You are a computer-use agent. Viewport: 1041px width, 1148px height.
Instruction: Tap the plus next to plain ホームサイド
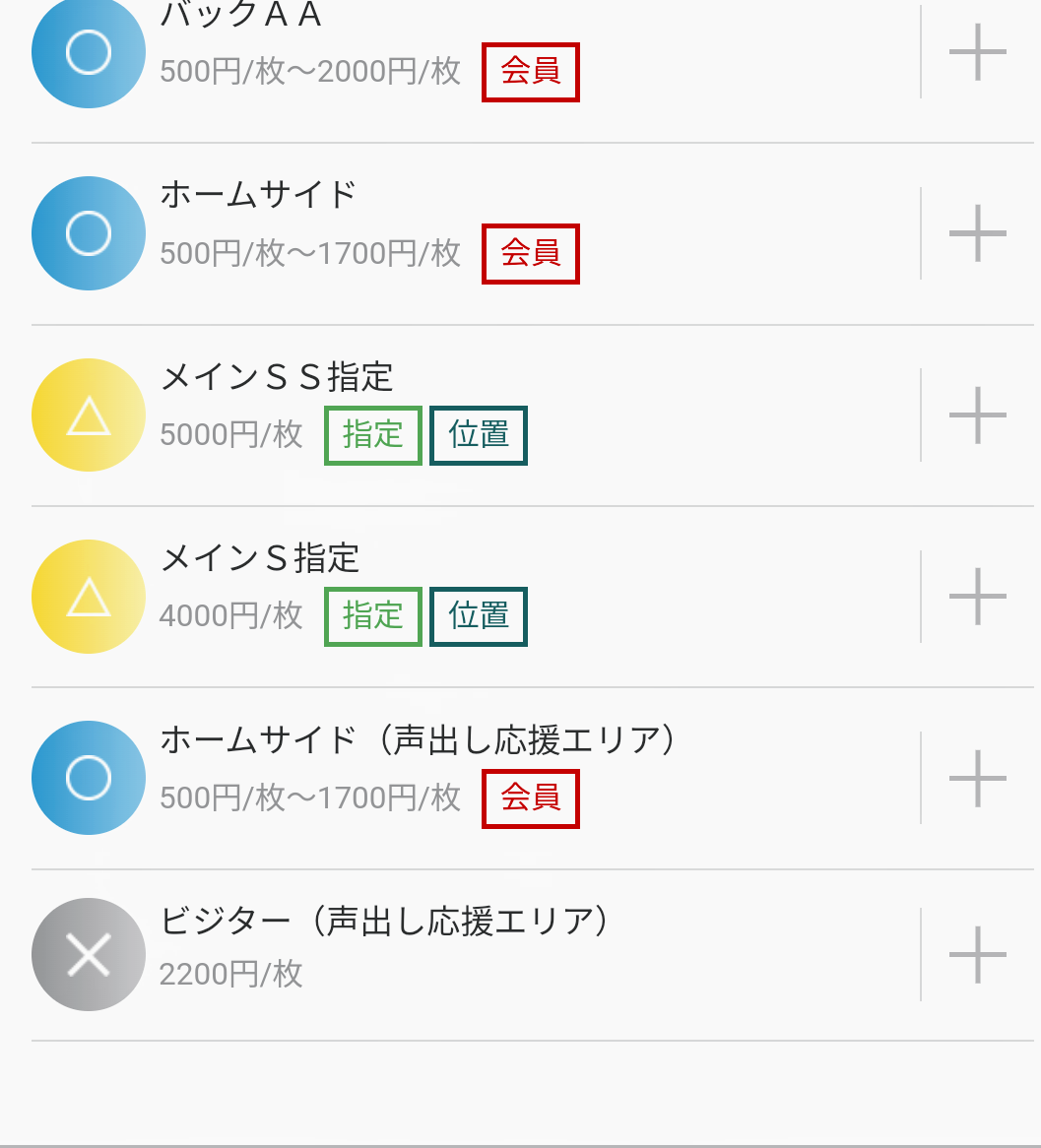point(977,233)
